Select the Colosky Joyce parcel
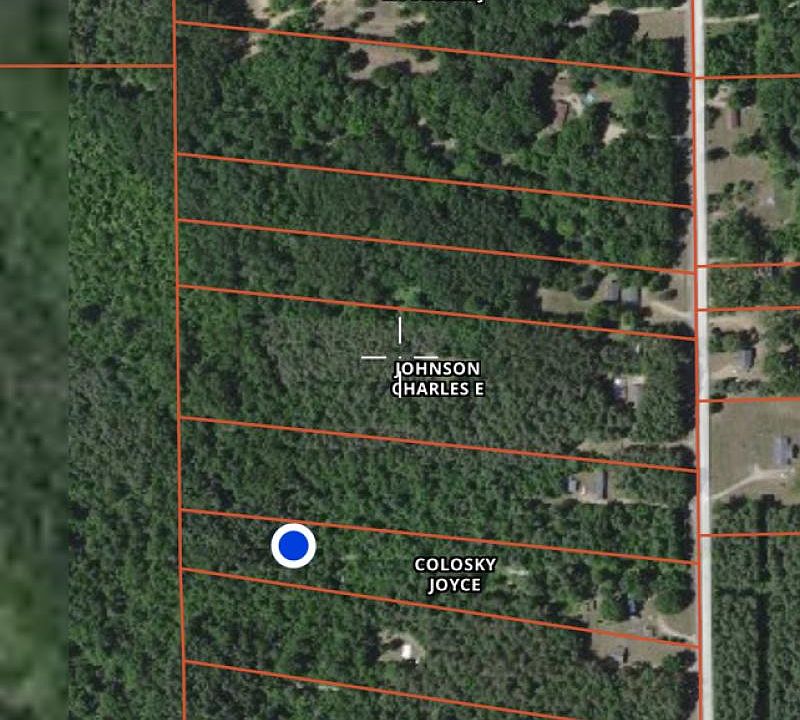Image resolution: width=800 pixels, height=720 pixels. pyautogui.click(x=455, y=575)
